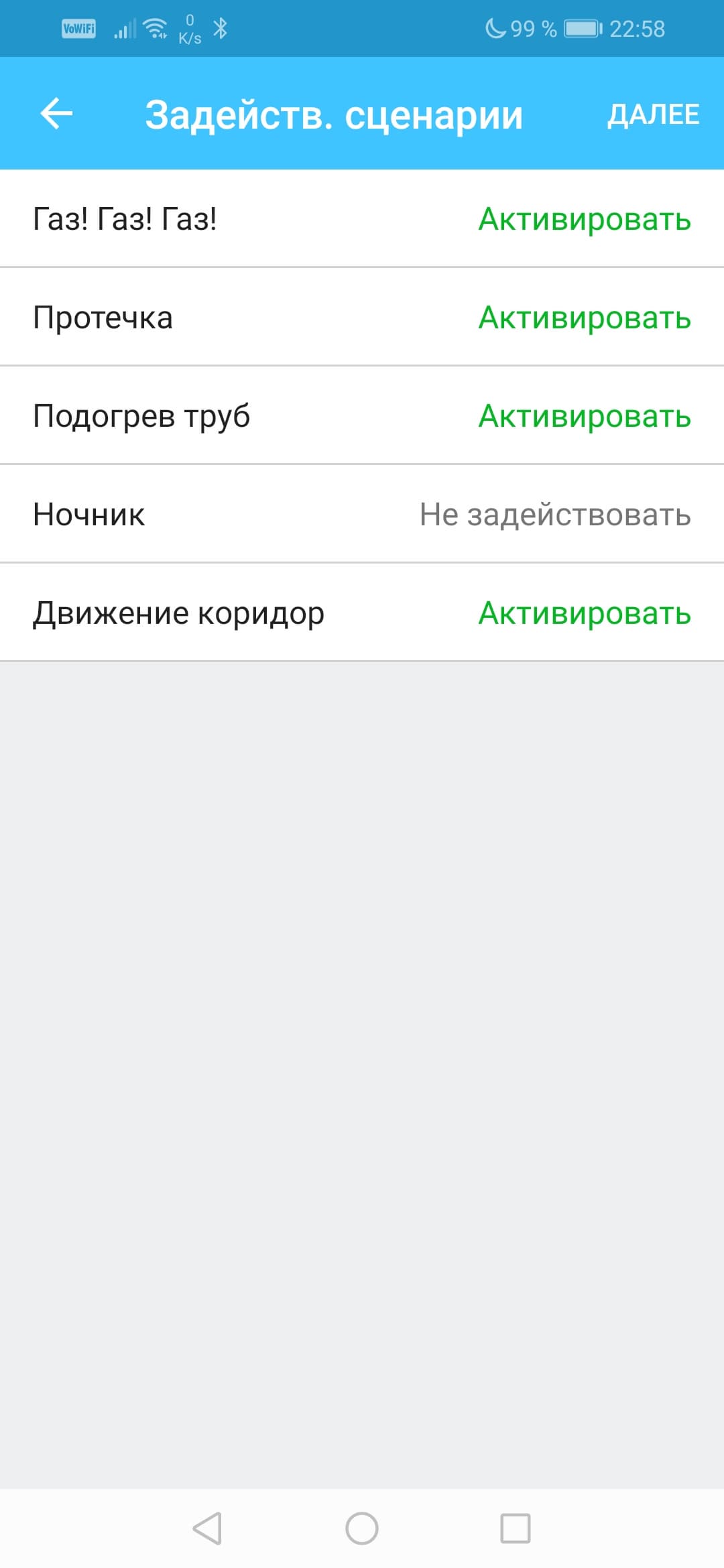Go back using the app bar arrow
This screenshot has height=1568, width=724.
click(x=56, y=113)
